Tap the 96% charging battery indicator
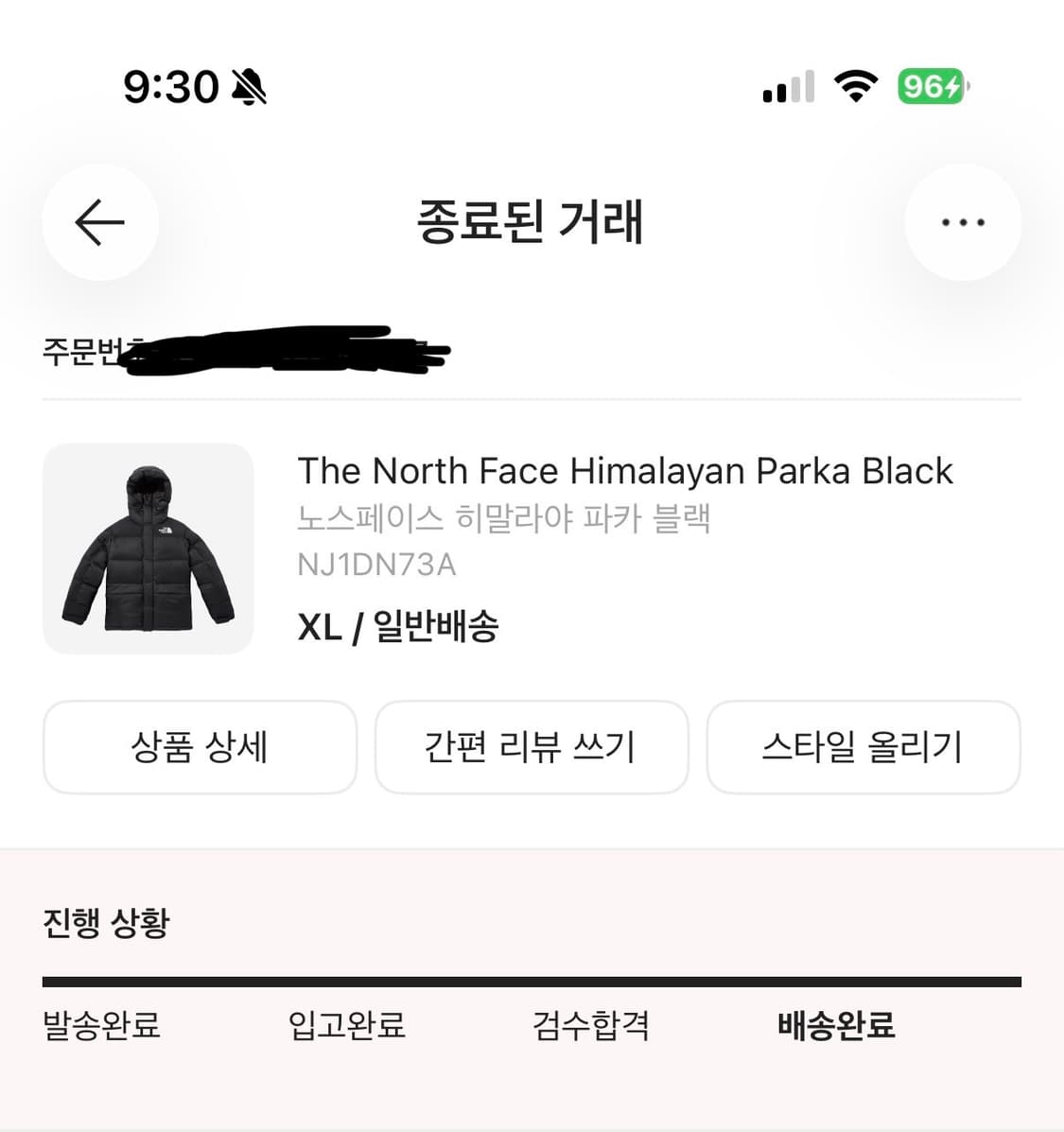The image size is (1064, 1132). tap(932, 86)
